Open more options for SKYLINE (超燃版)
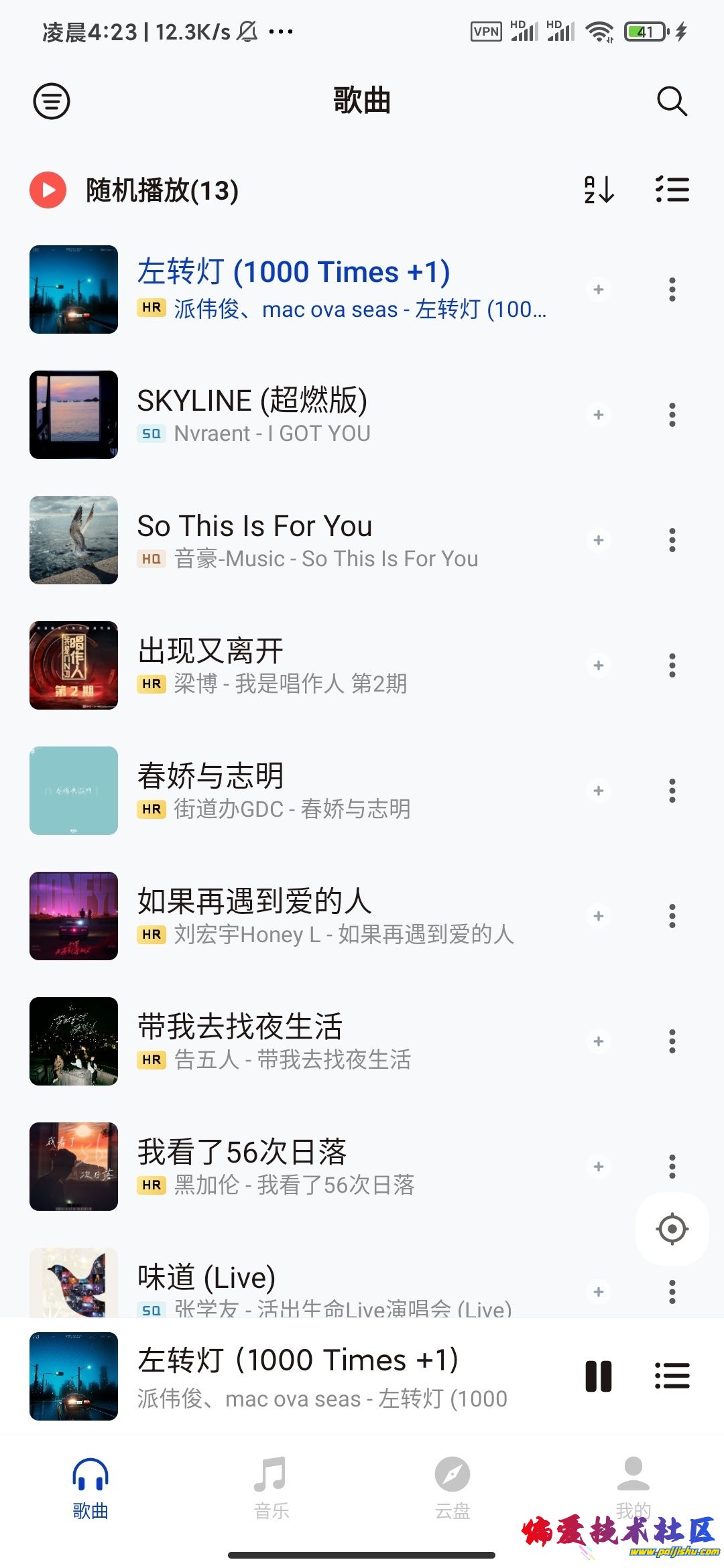 [x=672, y=415]
